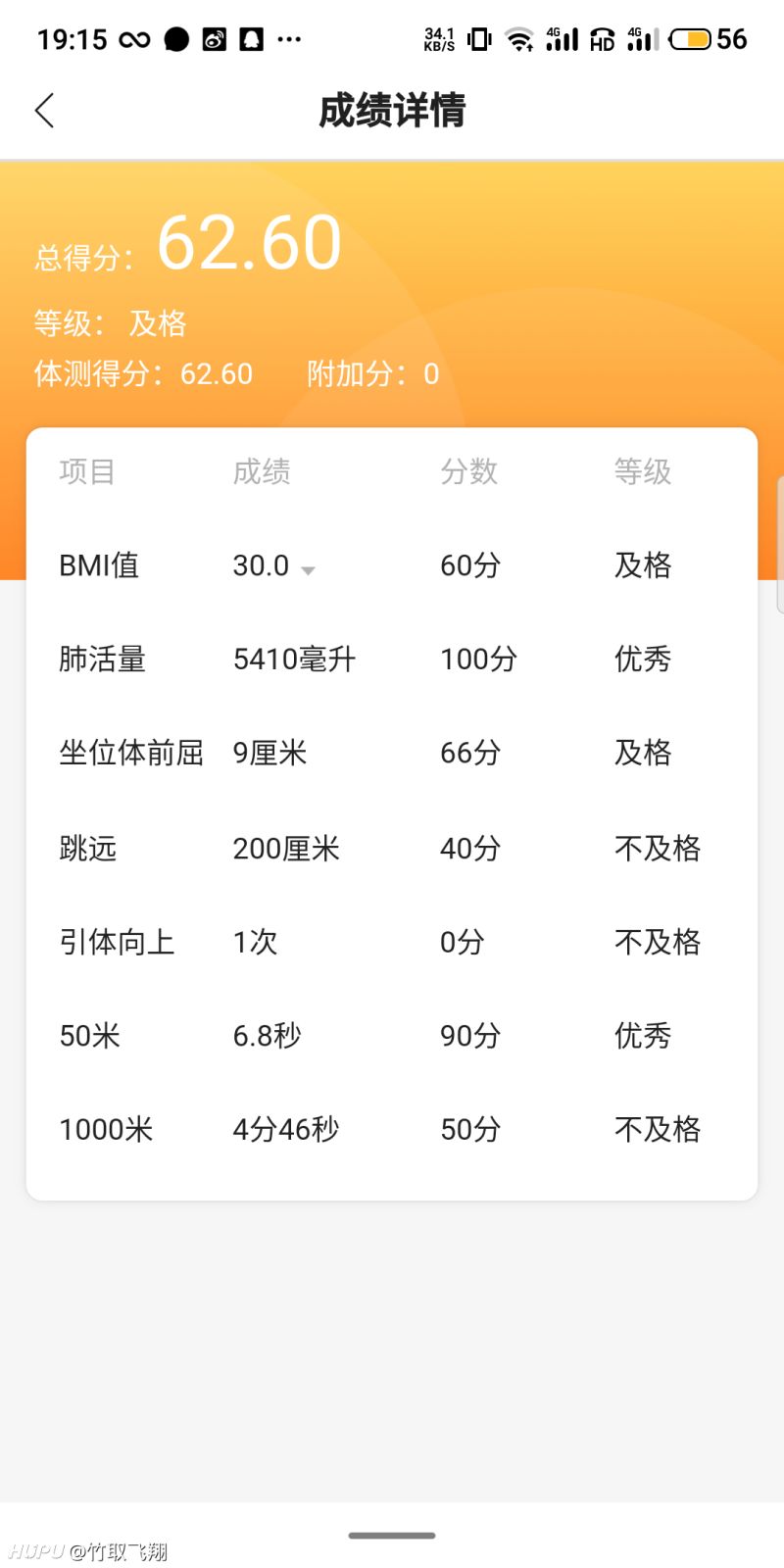Screen dimensions: 784x1568
Task: Tap the HD indicator in the status bar
Action: tap(602, 41)
